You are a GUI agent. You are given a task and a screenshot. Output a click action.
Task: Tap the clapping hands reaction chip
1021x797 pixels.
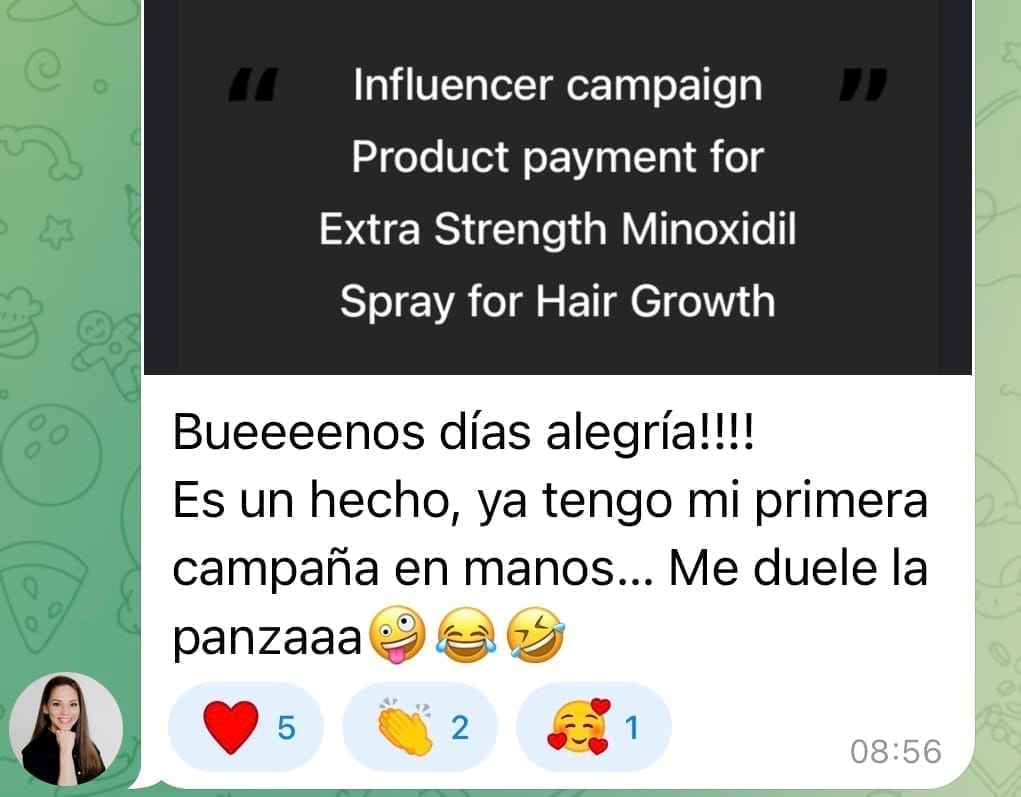coord(418,728)
